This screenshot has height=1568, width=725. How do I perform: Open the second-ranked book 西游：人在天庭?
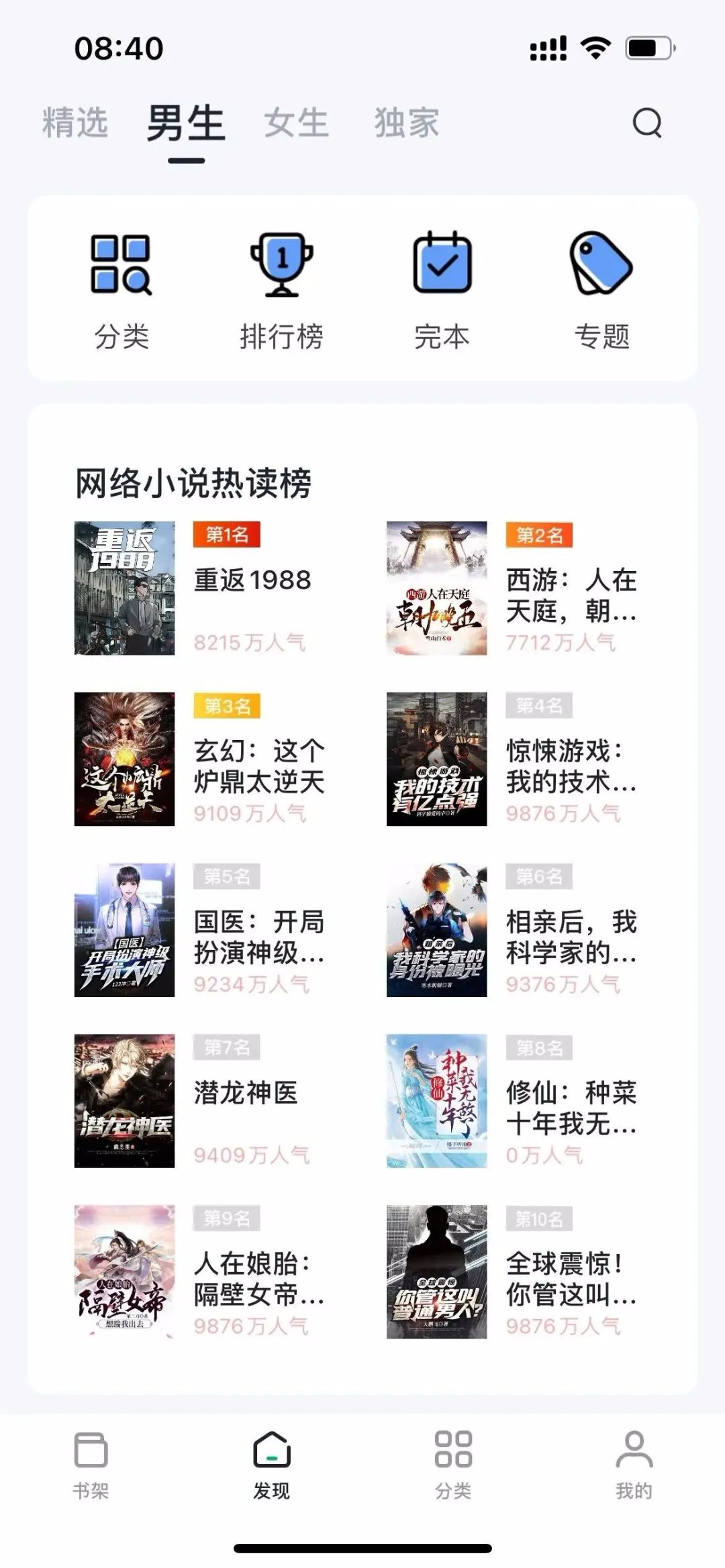pos(571,595)
